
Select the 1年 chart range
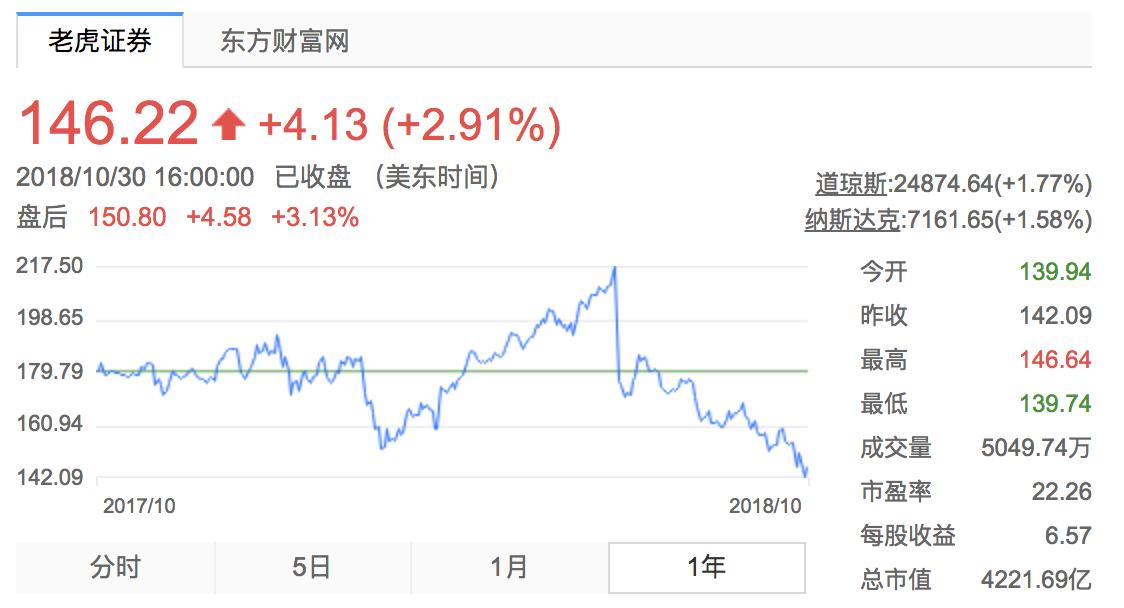click(707, 567)
